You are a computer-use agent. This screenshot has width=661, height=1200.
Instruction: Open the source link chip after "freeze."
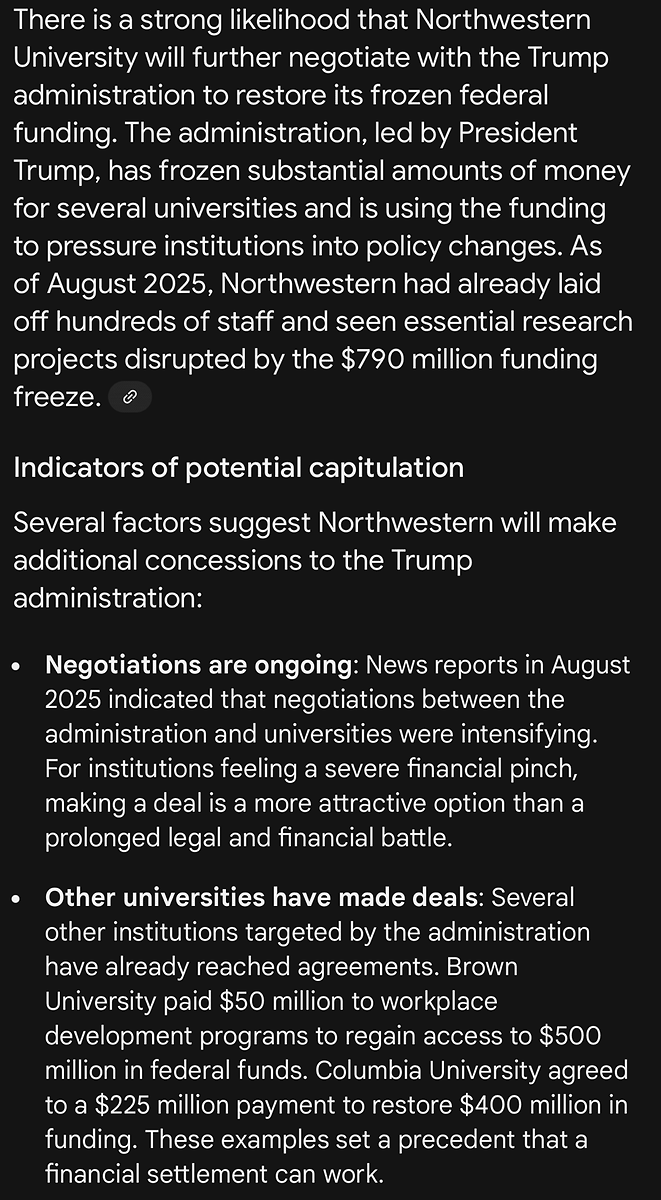point(129,397)
